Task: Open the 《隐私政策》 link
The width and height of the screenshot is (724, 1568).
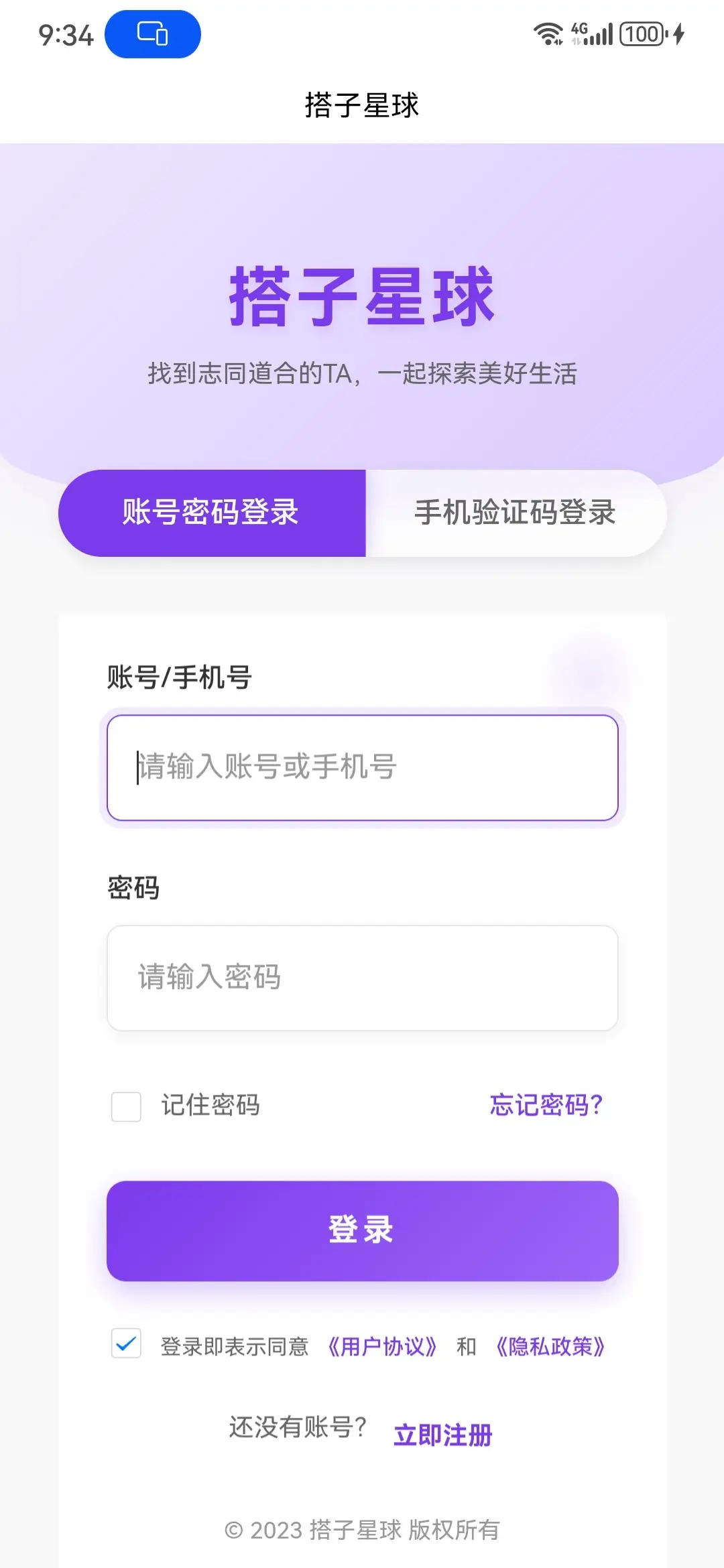Action: coord(550,1346)
